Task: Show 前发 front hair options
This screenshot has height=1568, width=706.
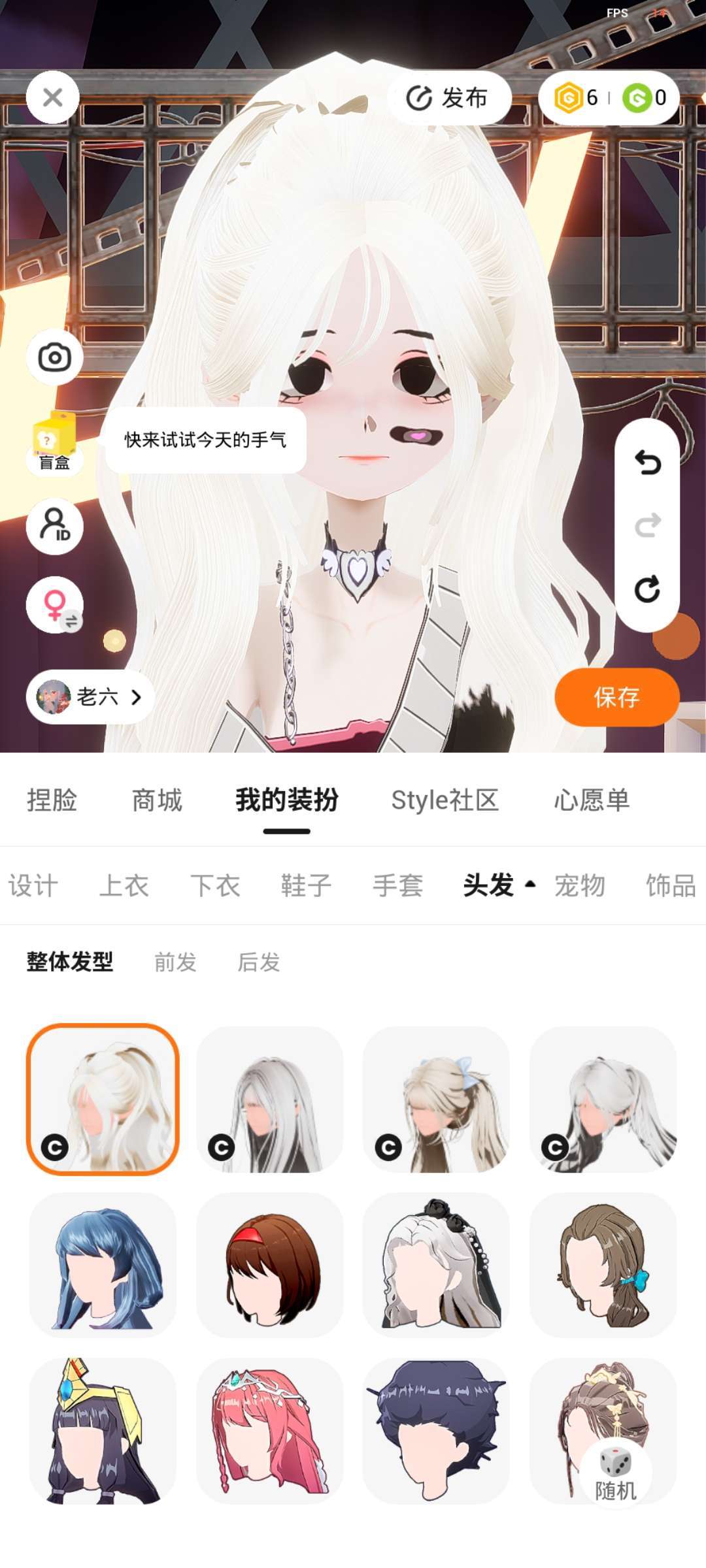Action: point(175,962)
